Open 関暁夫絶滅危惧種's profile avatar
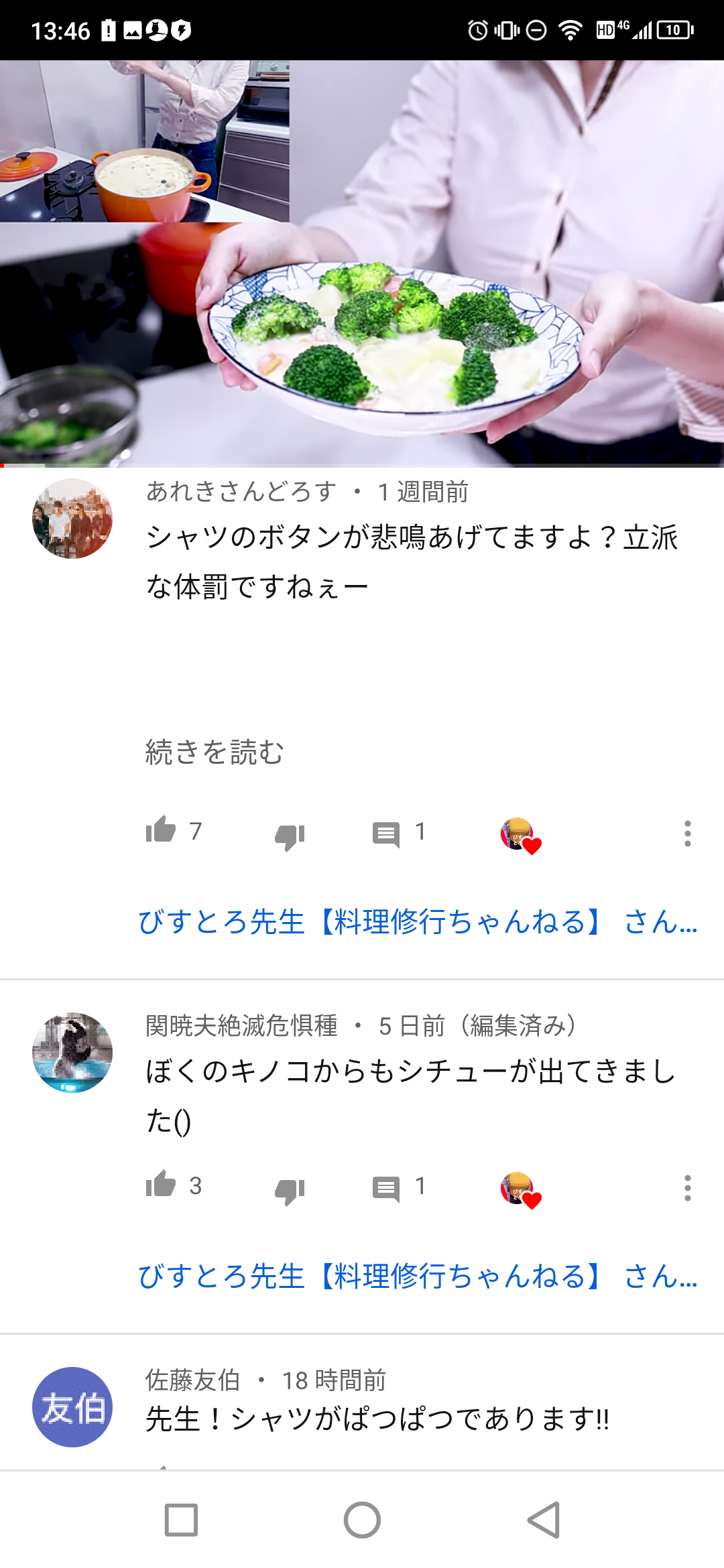The width and height of the screenshot is (724, 1568). tap(72, 1053)
